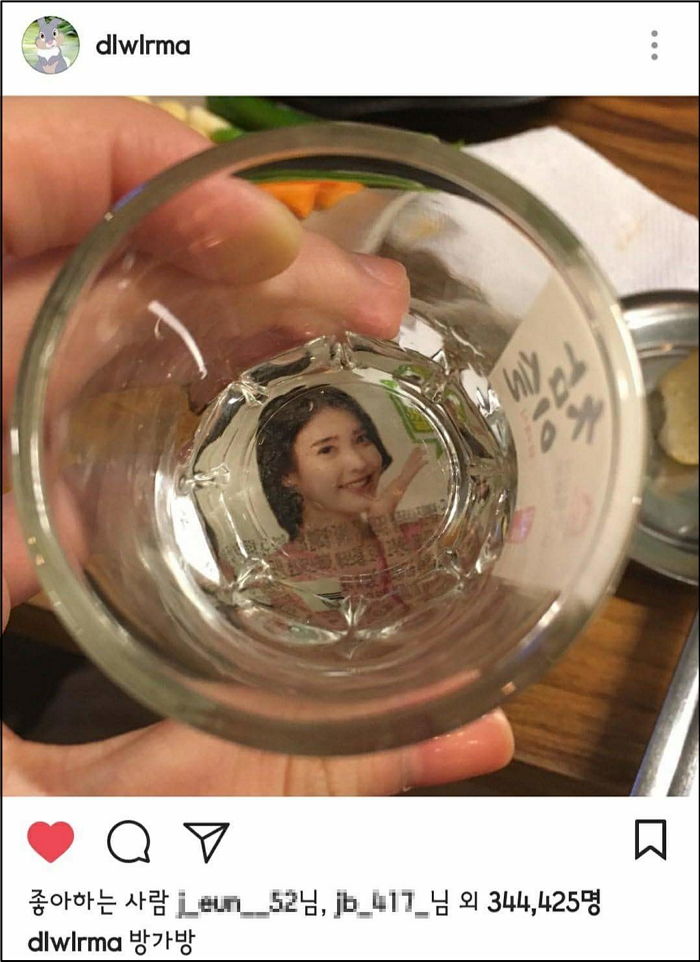The width and height of the screenshot is (700, 962).
Task: Unlike the post with the red heart
Action: [x=50, y=842]
